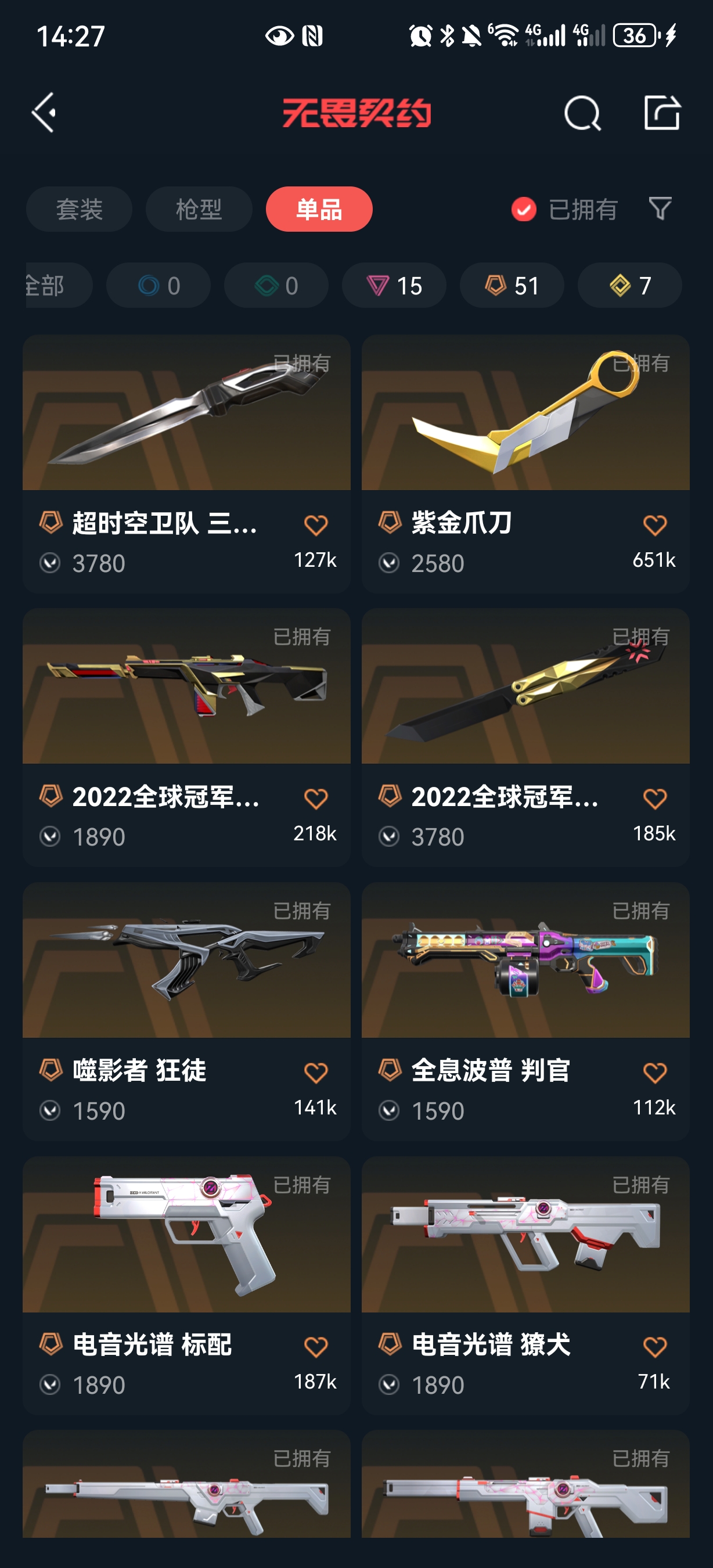
Task: Open the search icon in header
Action: tap(582, 113)
